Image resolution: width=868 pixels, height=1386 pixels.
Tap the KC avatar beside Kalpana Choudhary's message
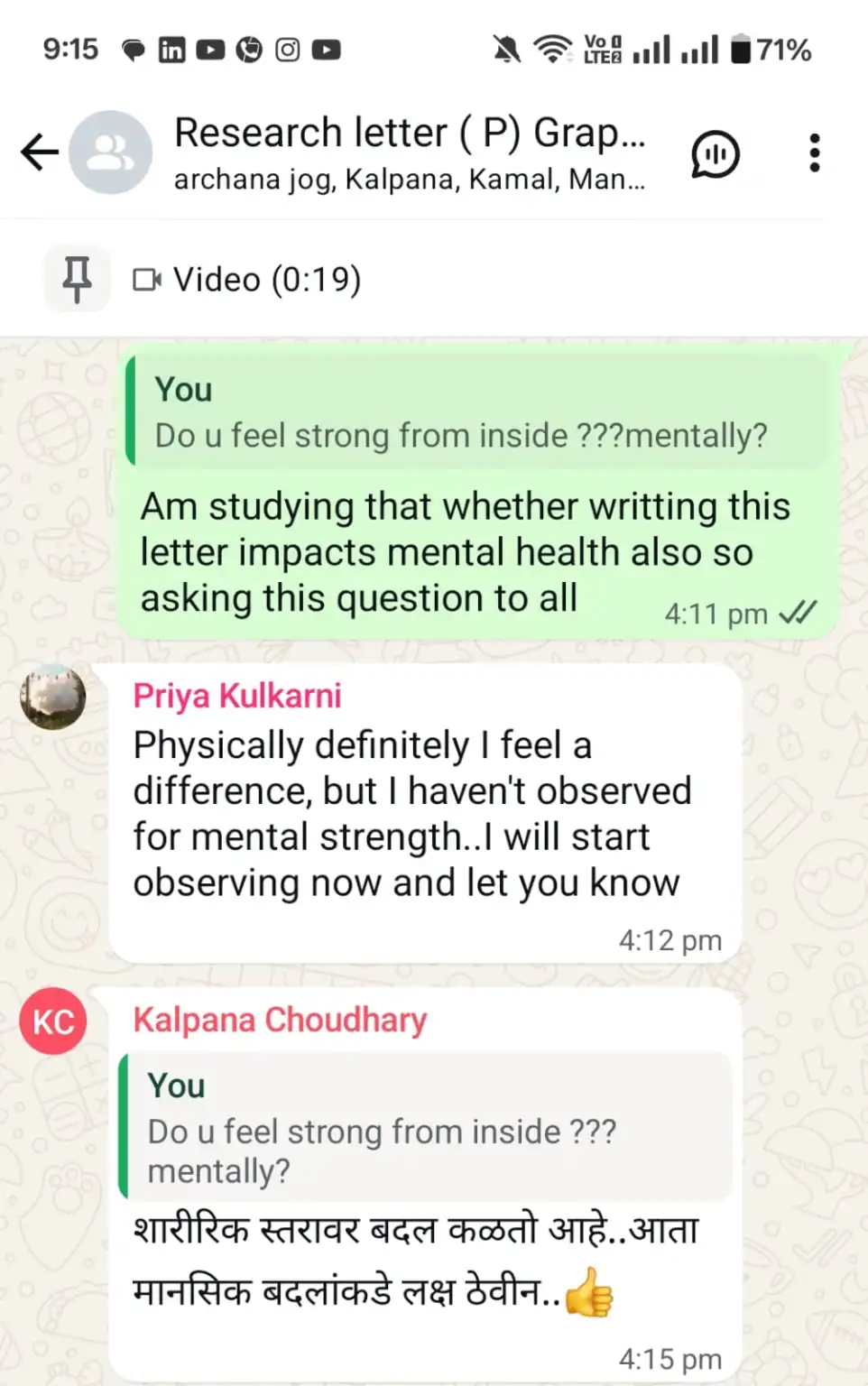click(51, 1021)
